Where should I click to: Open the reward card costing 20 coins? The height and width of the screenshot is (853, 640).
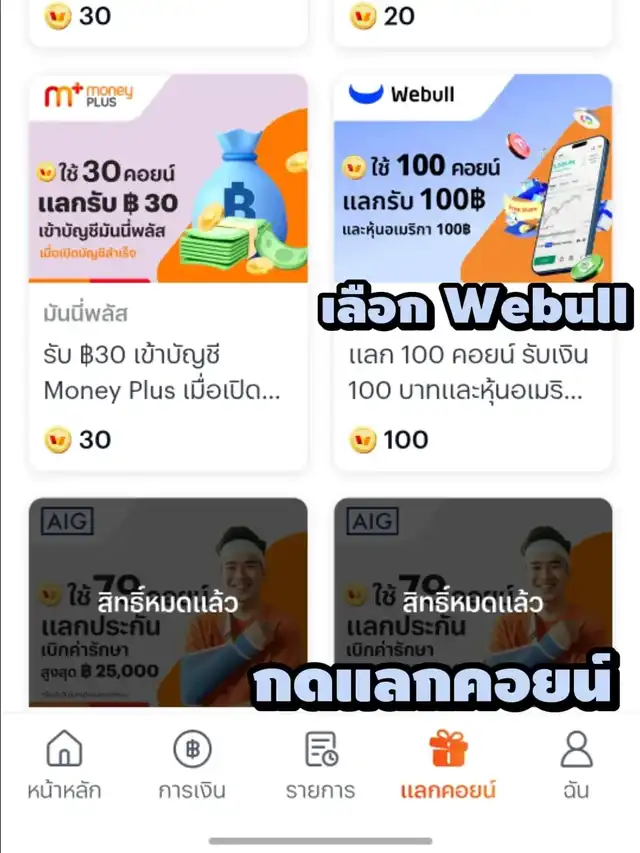coord(472,20)
